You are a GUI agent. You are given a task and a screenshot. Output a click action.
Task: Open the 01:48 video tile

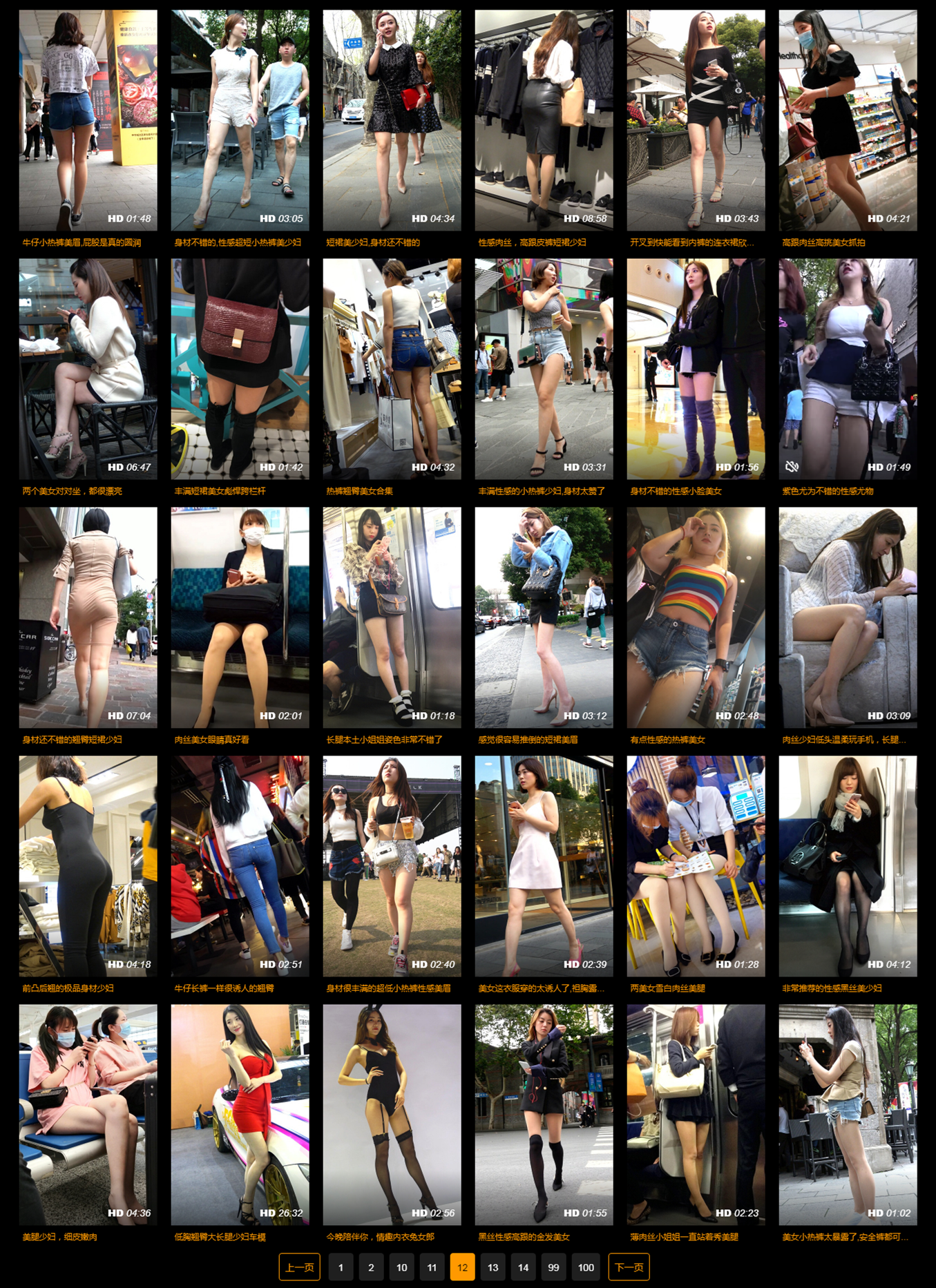[88, 120]
